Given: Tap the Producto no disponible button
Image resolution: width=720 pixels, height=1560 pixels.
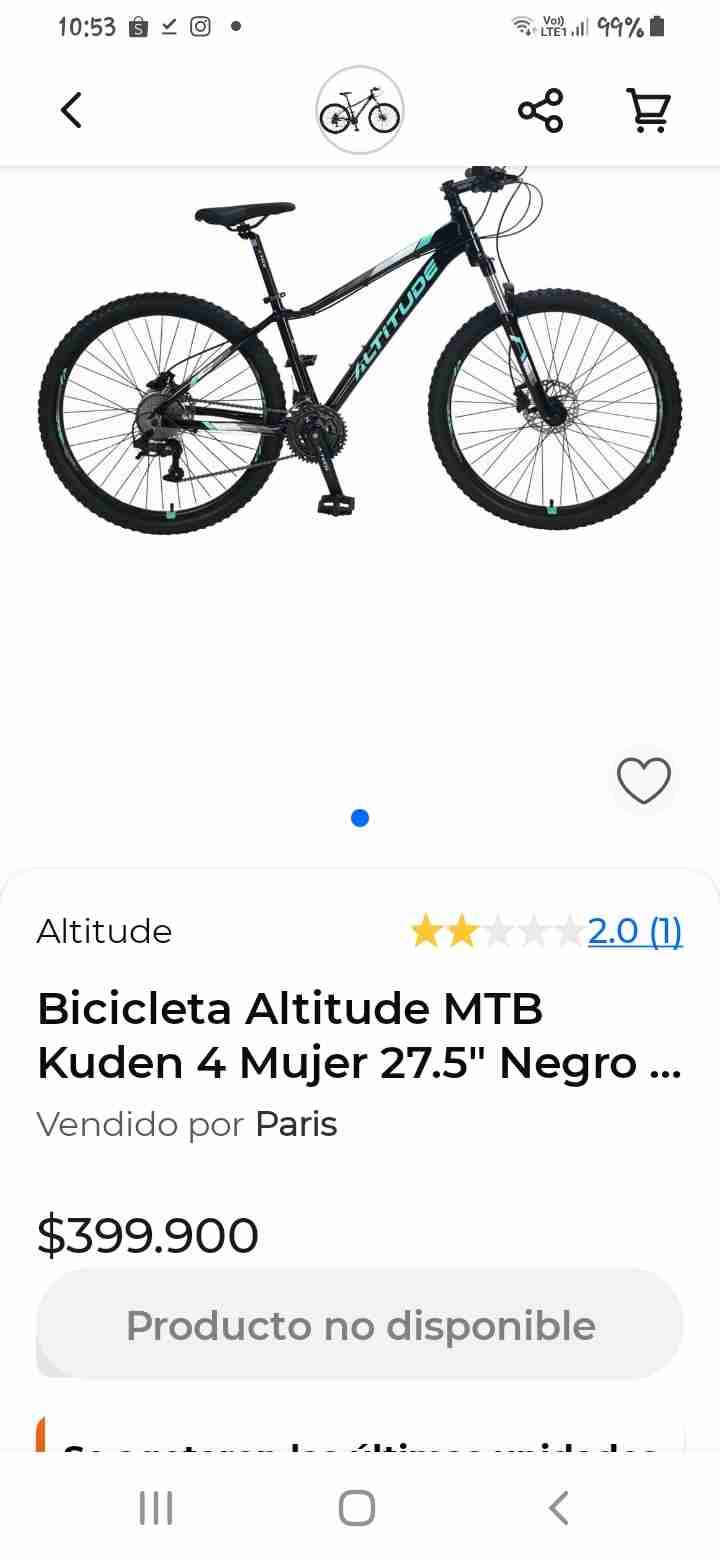Looking at the screenshot, I should [x=360, y=1325].
